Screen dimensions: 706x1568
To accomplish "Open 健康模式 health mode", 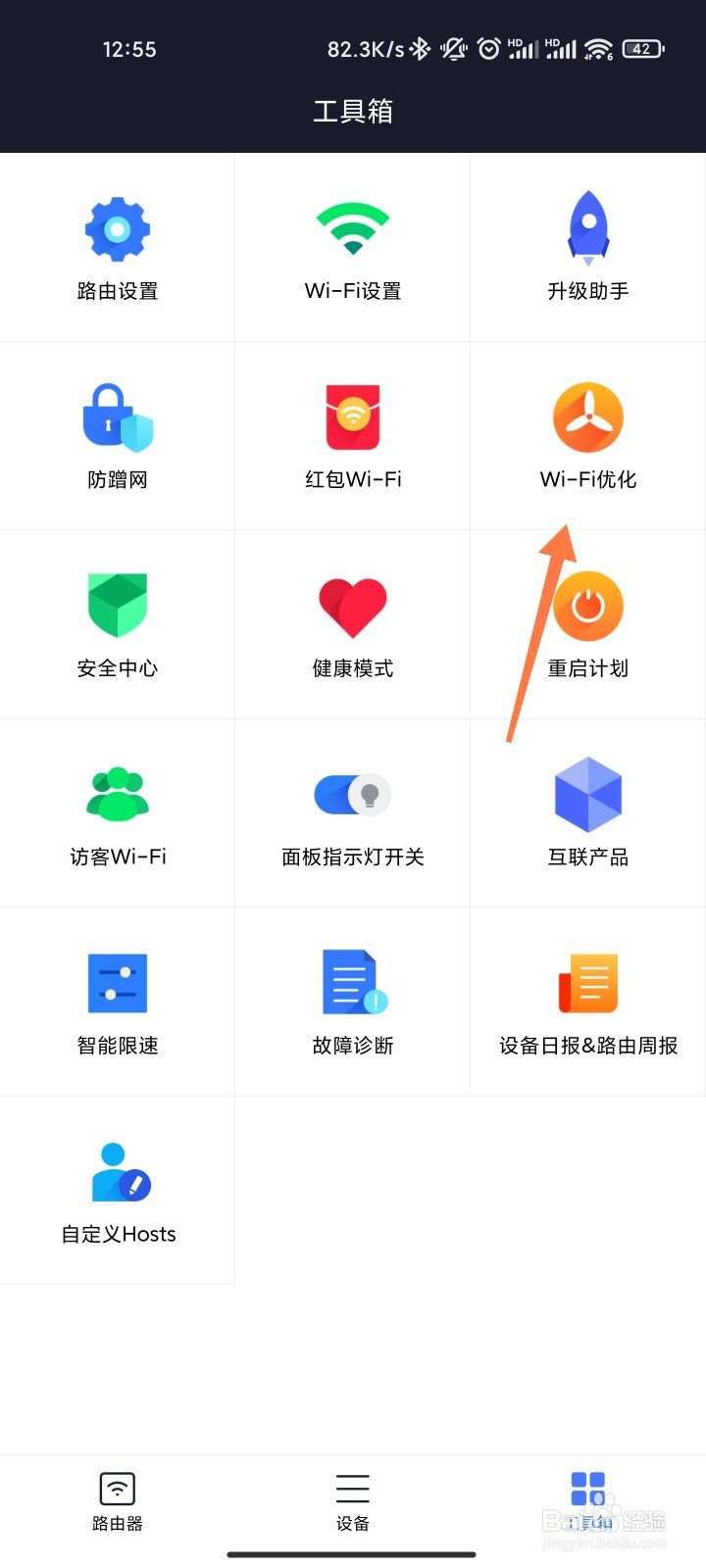I will (353, 624).
